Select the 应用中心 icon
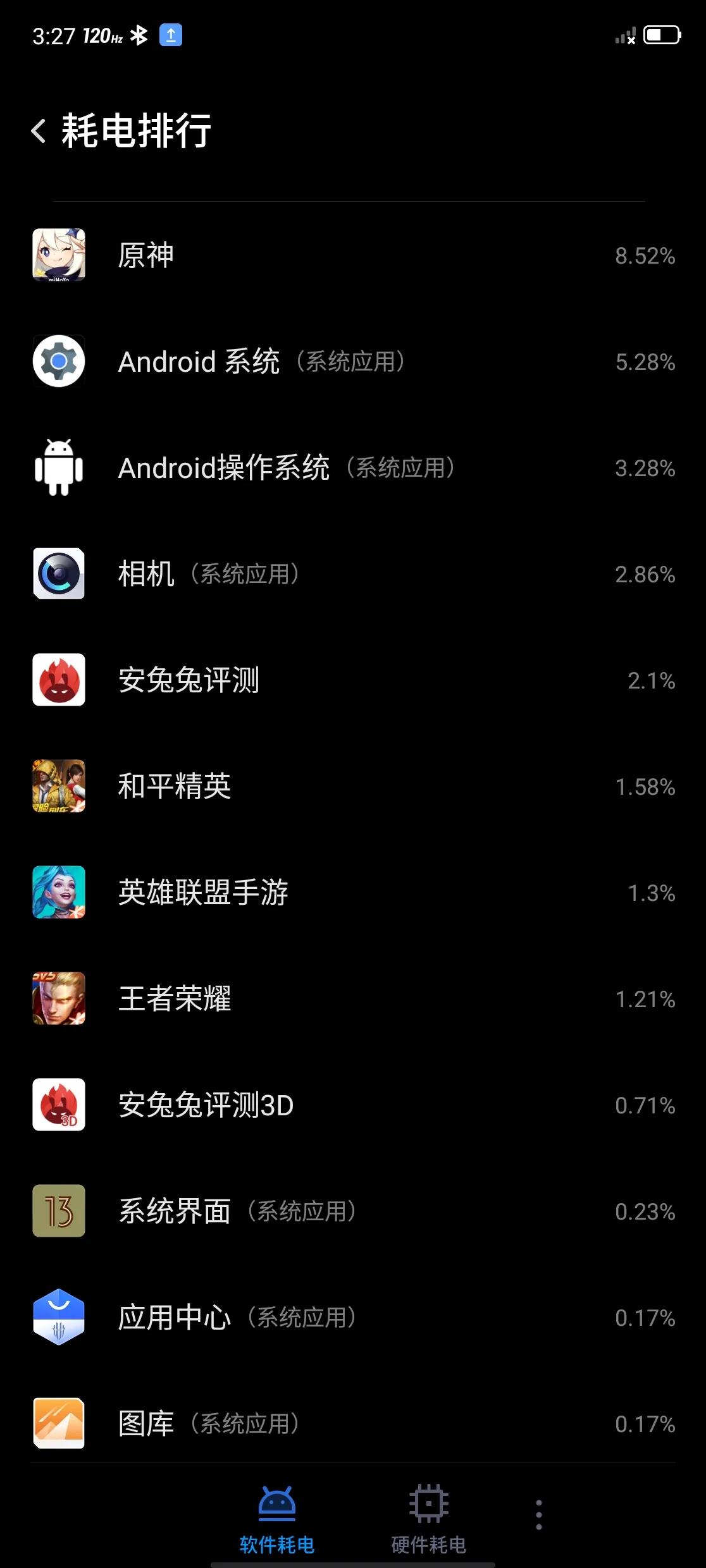 [x=58, y=1318]
